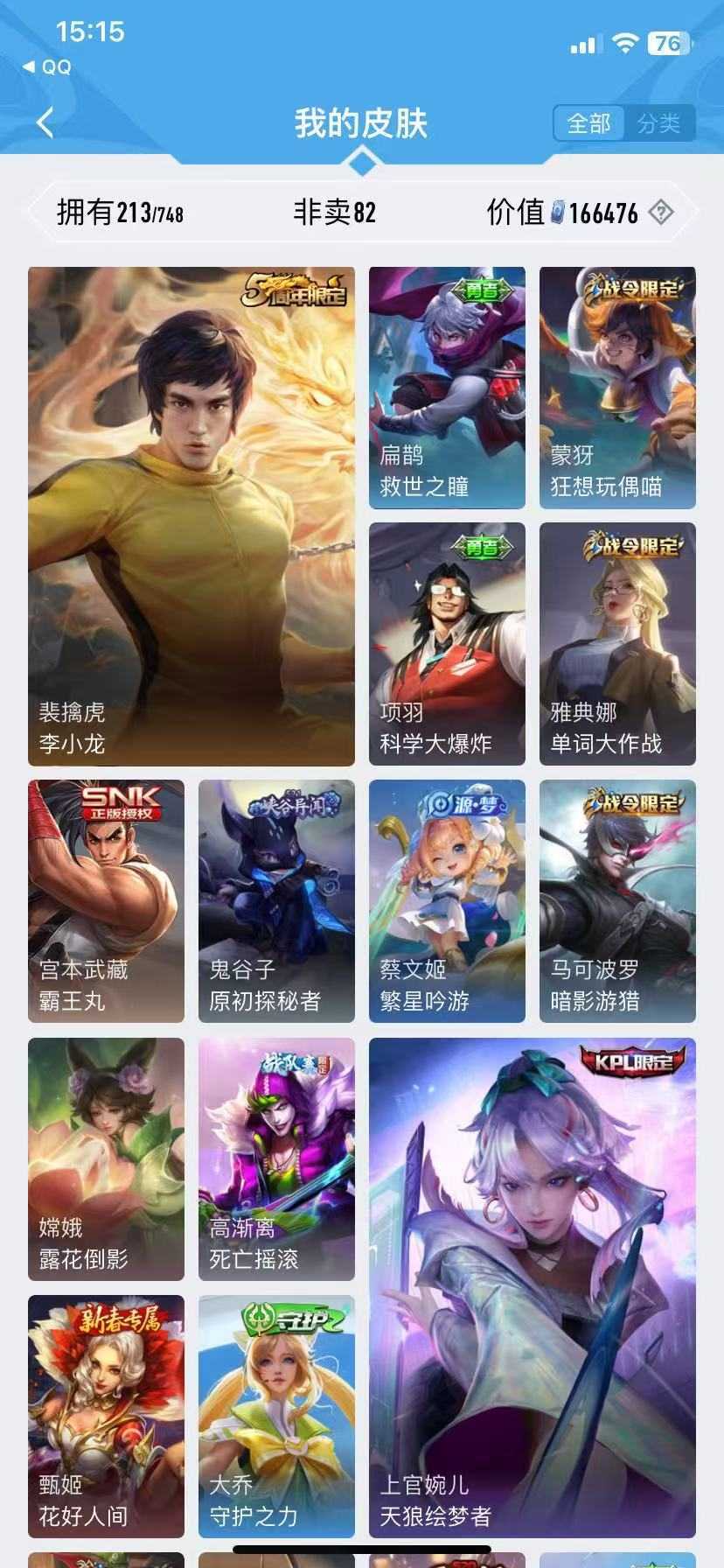
Task: Open the help icon next to 价值166476
Action: click(662, 212)
